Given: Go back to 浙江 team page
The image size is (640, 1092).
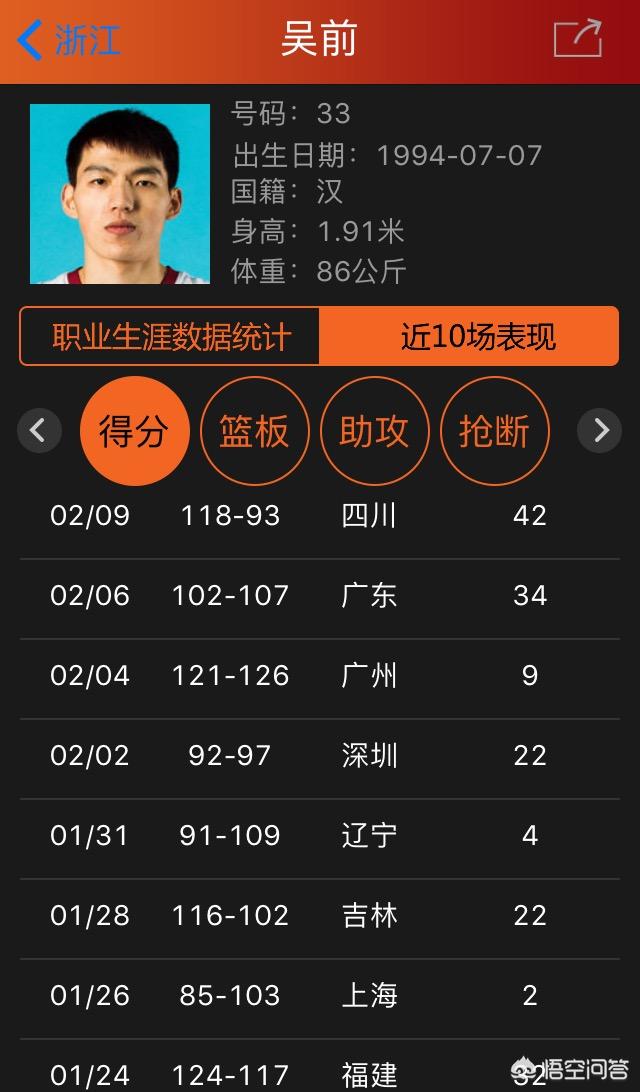Looking at the screenshot, I should point(68,40).
